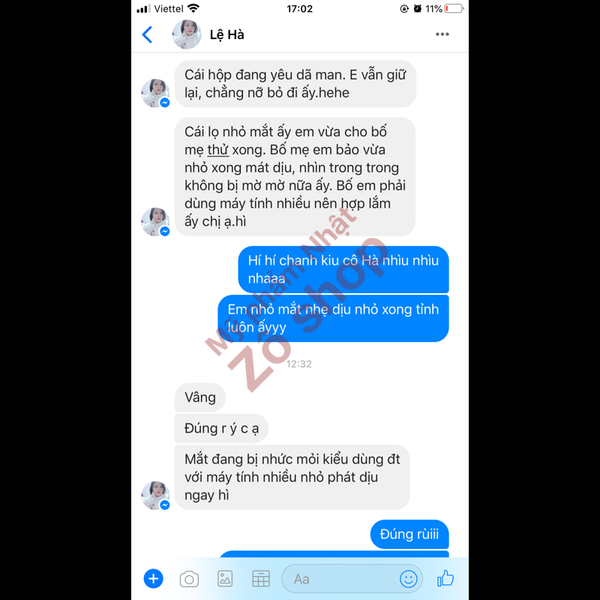
Task: Go back to the chat list
Action: tap(148, 35)
